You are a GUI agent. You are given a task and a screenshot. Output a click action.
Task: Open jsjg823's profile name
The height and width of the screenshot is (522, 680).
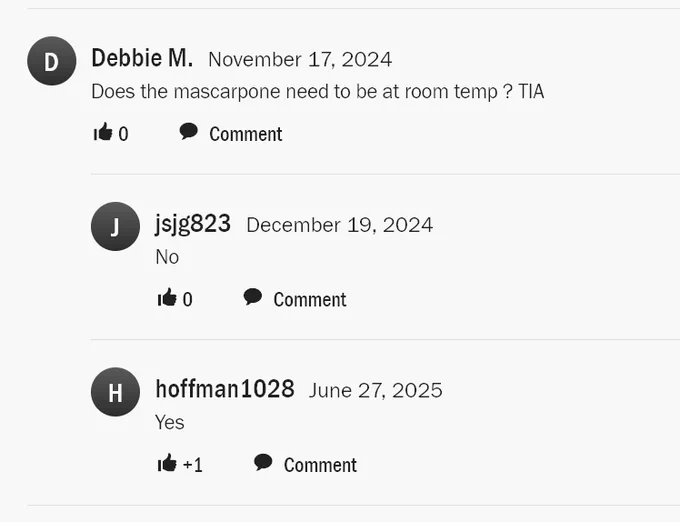click(193, 224)
